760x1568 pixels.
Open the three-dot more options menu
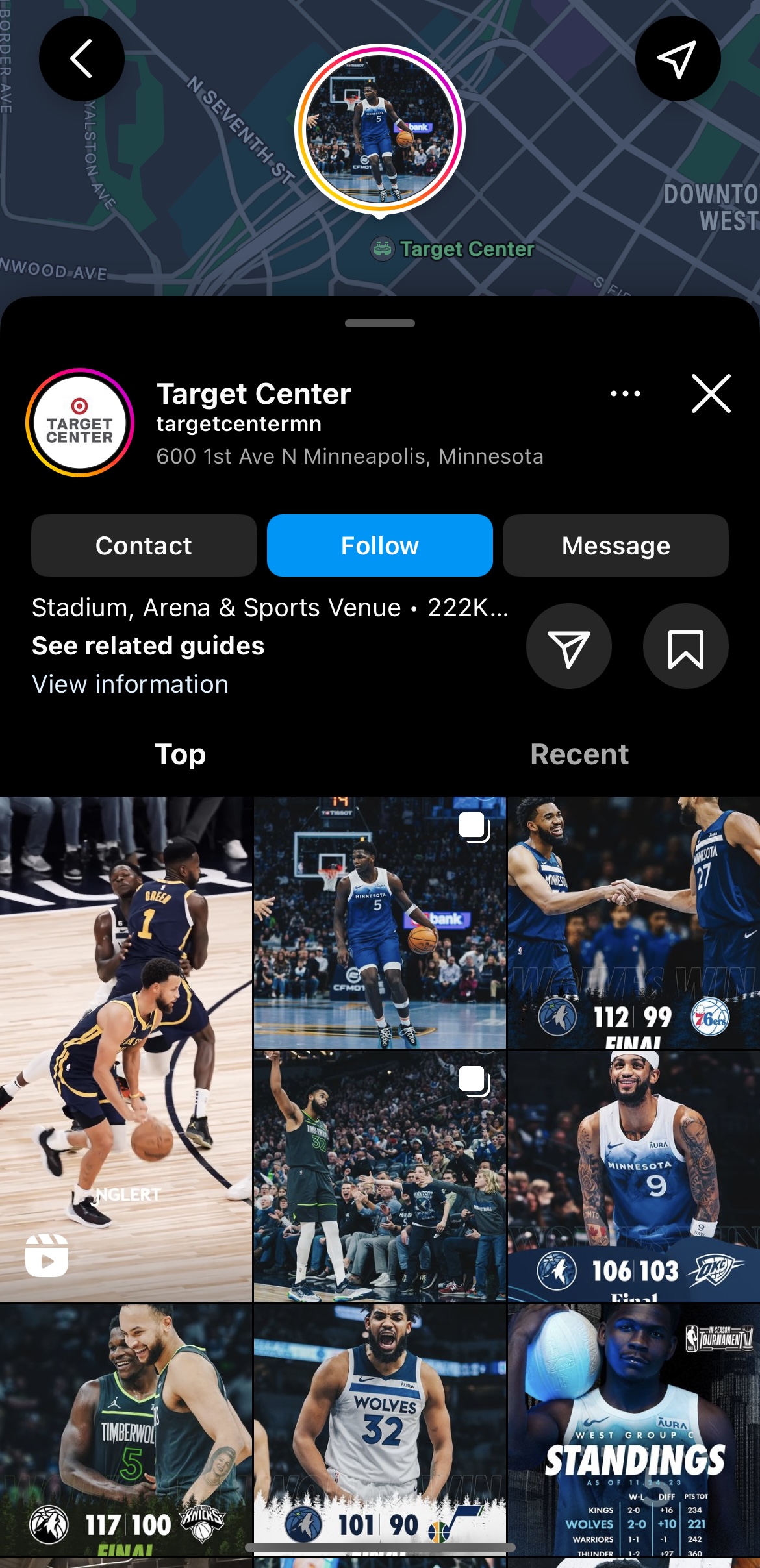click(626, 393)
